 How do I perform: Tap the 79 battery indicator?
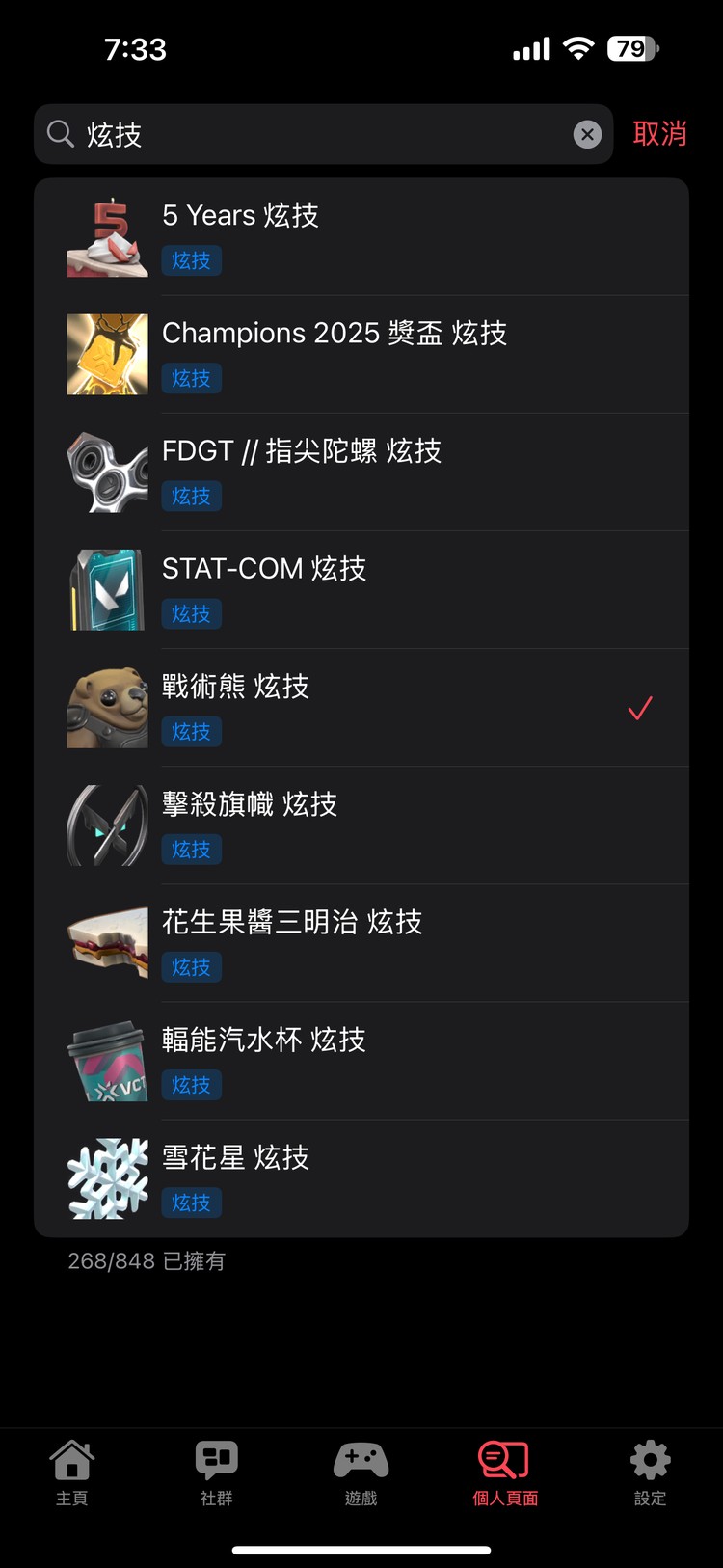tap(631, 48)
